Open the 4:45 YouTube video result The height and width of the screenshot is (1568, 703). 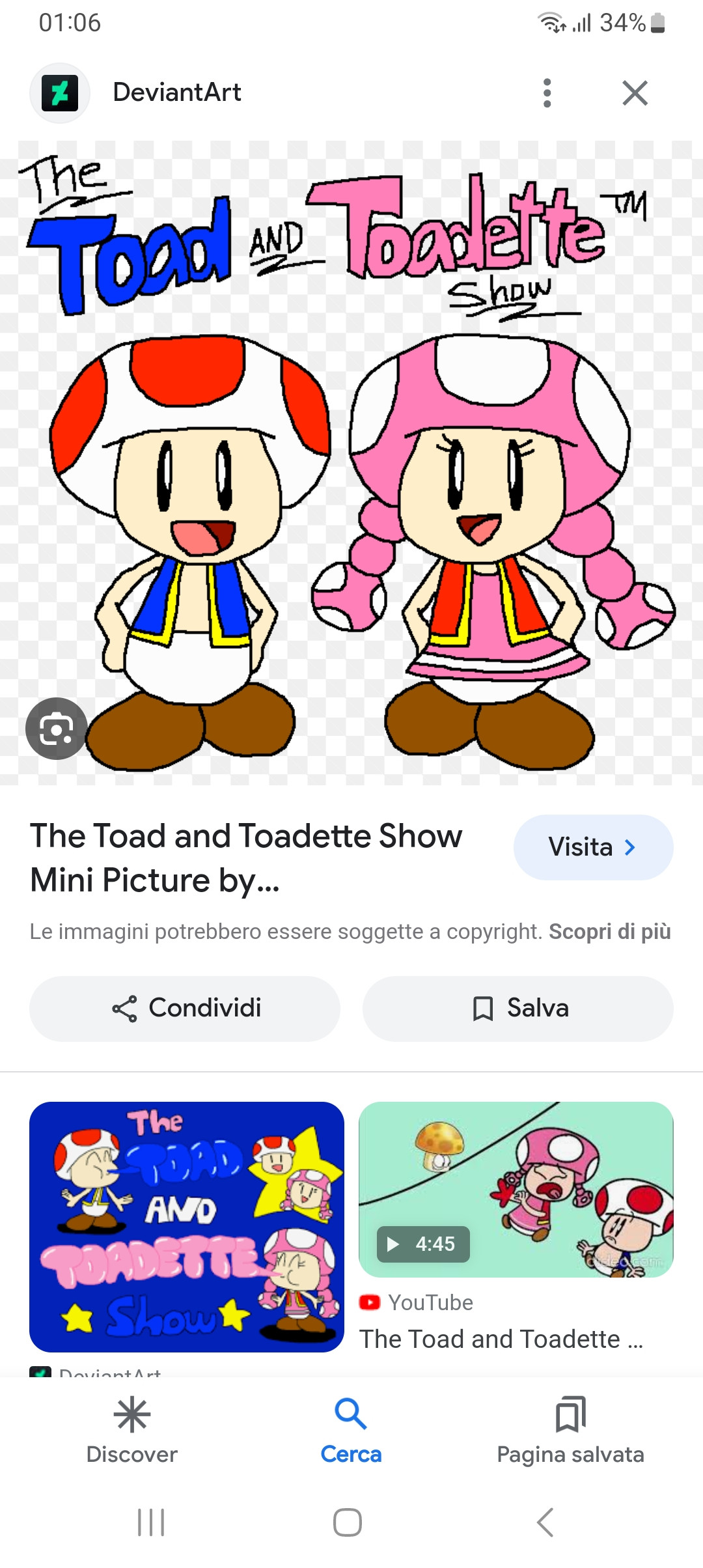click(x=516, y=1190)
